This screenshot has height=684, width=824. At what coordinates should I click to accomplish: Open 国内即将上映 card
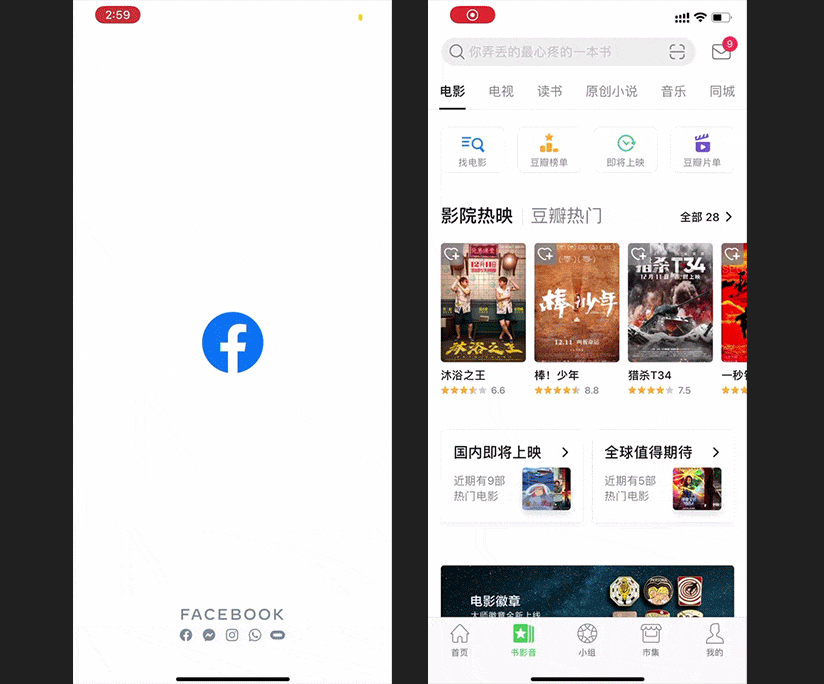point(511,476)
